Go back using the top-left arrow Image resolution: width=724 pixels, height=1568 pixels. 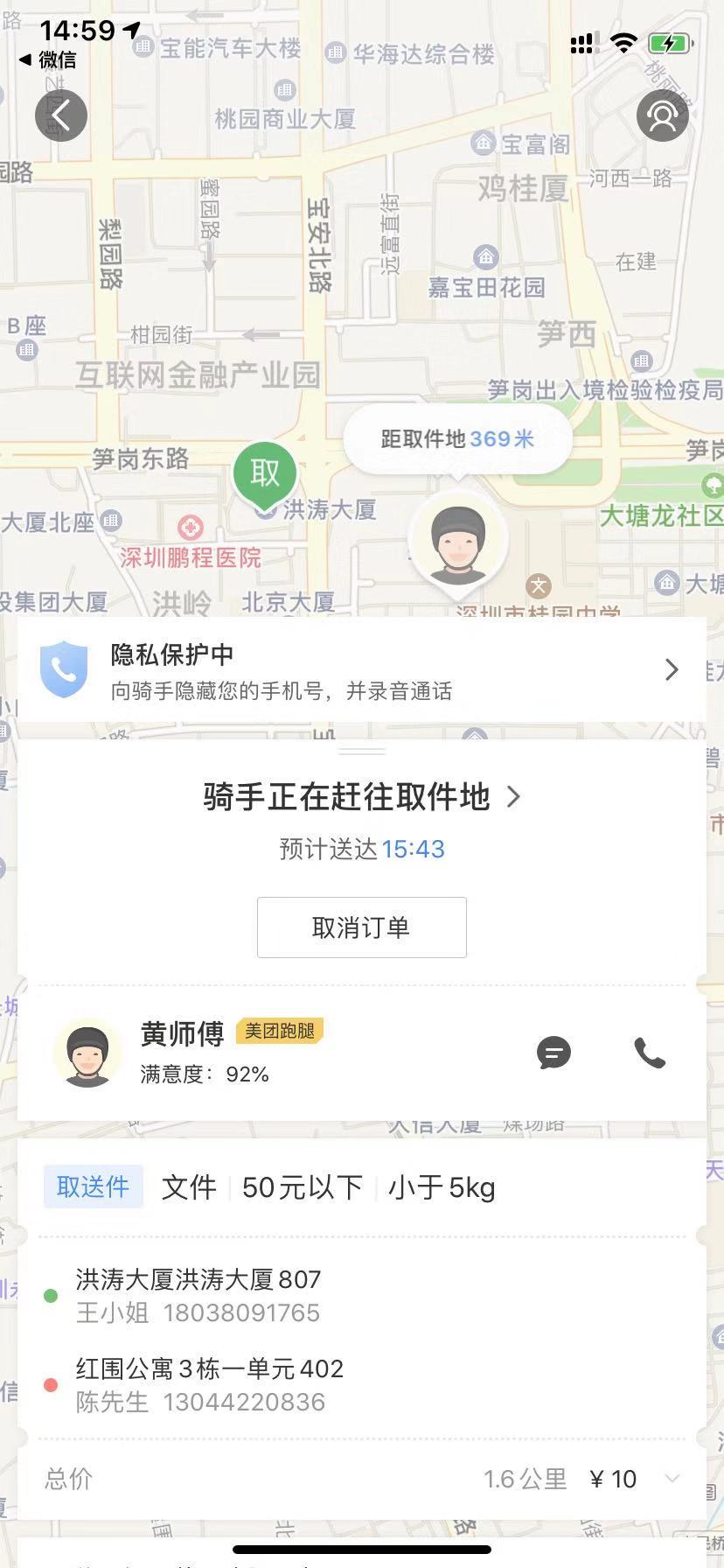click(x=61, y=115)
